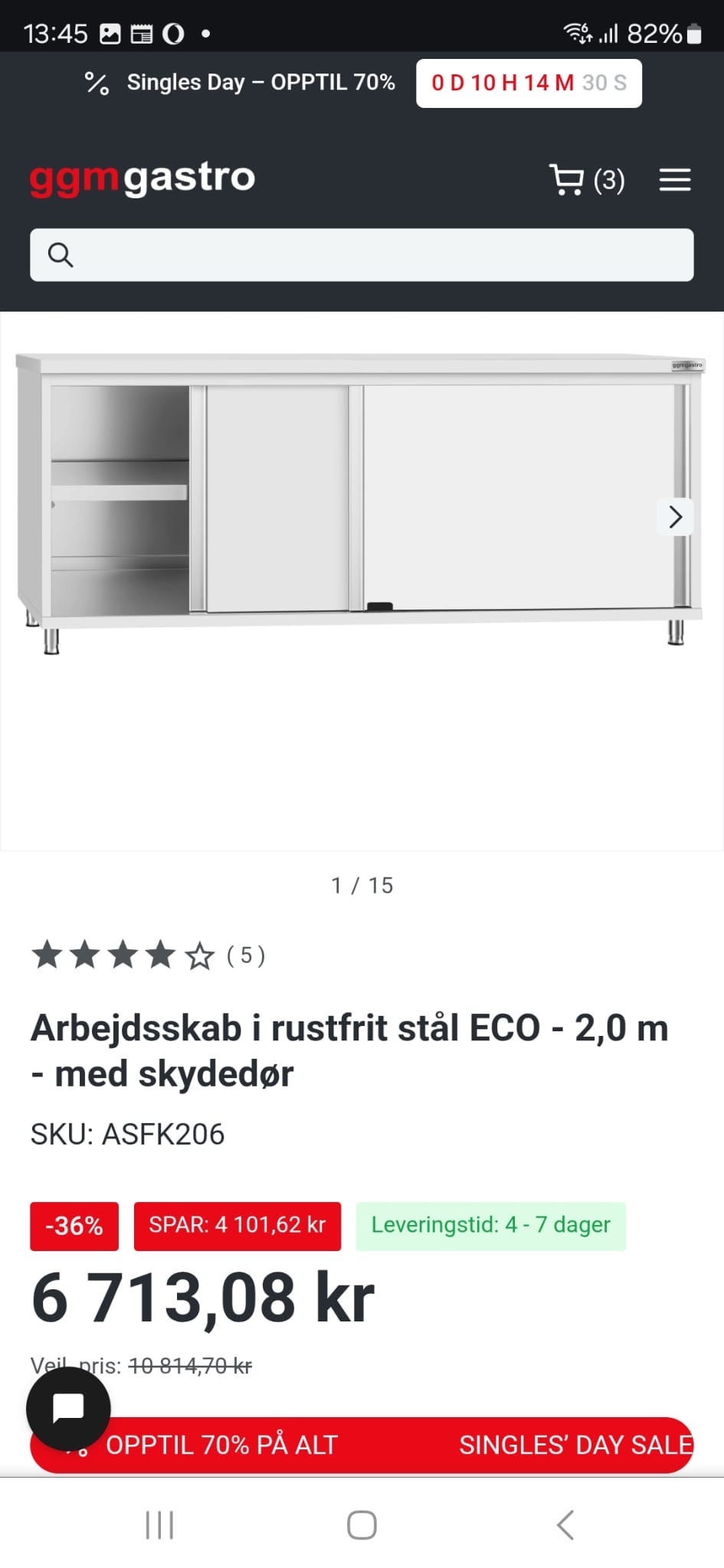Expand product images via the right chevron
Image resolution: width=724 pixels, height=1568 pixels.
coord(675,517)
